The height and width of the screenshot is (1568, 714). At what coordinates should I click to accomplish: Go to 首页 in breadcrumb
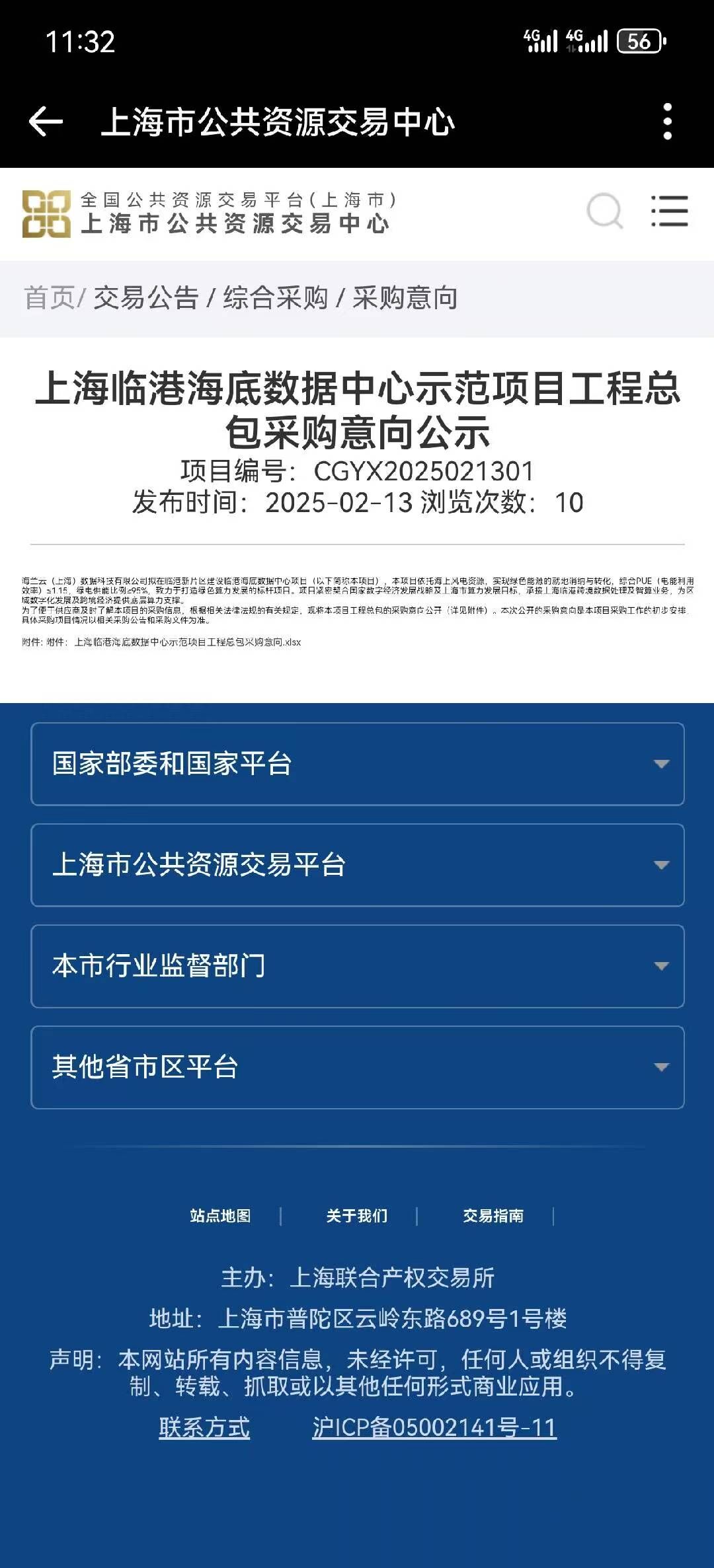coord(50,298)
